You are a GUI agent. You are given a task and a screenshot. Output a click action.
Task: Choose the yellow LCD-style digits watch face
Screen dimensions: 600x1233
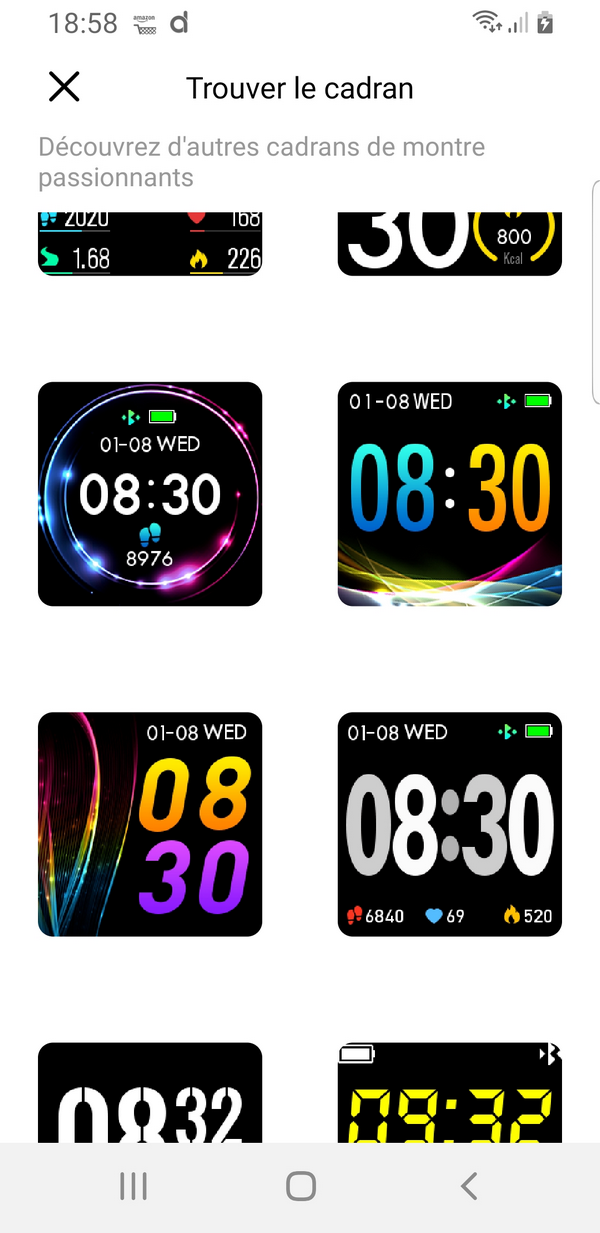pos(450,1092)
